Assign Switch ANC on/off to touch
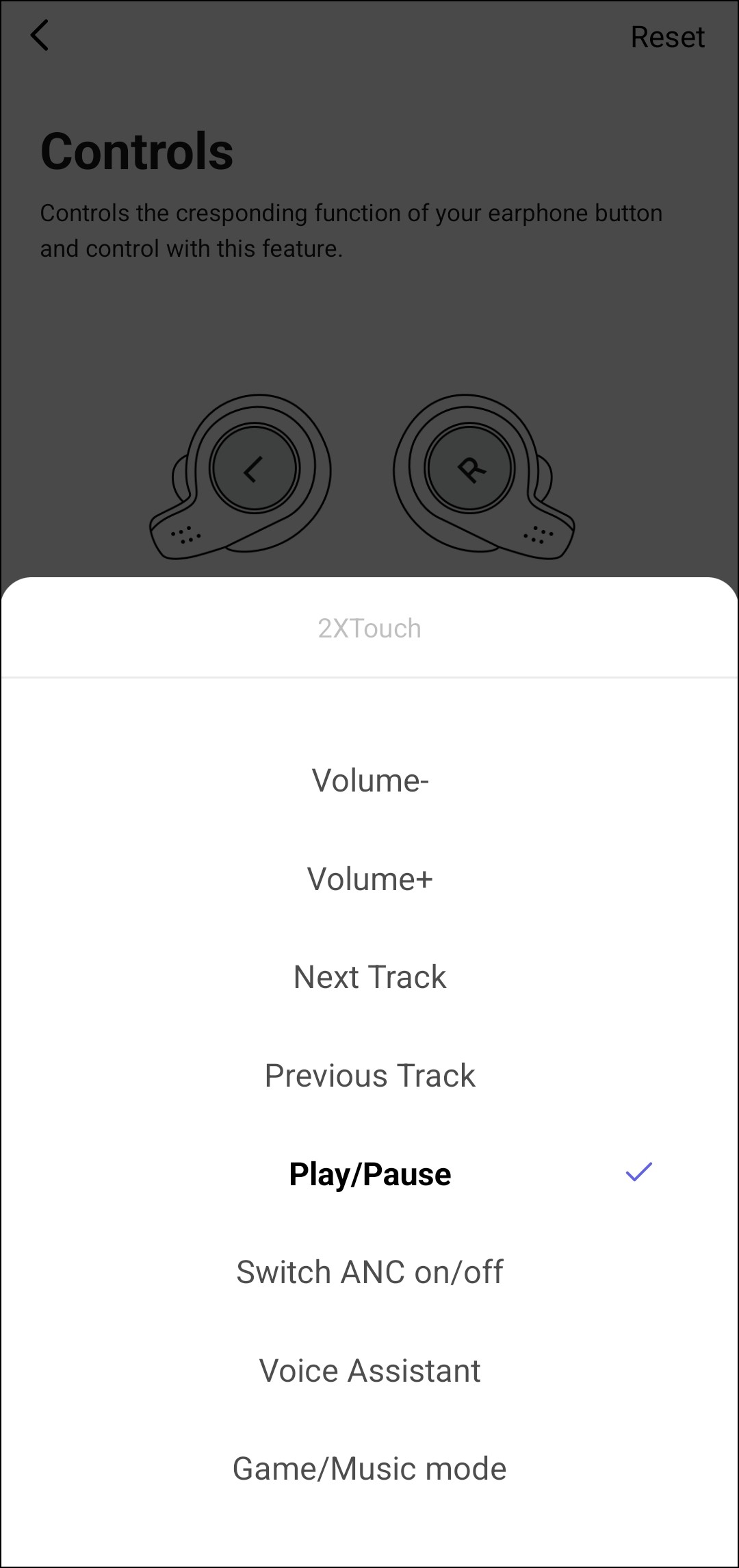 pos(369,1272)
